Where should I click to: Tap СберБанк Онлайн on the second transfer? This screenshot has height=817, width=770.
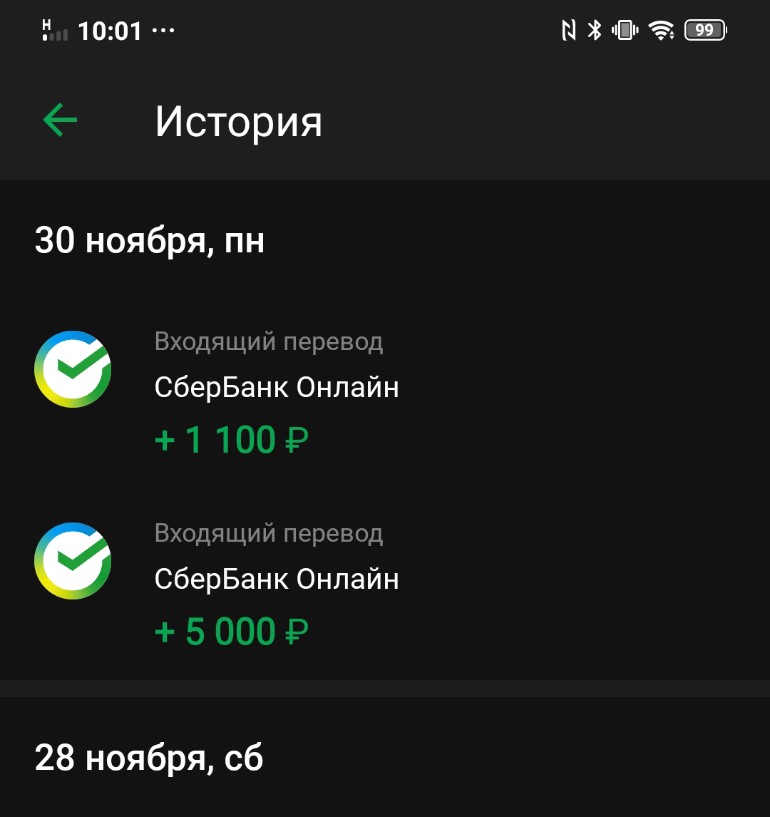pos(276,579)
